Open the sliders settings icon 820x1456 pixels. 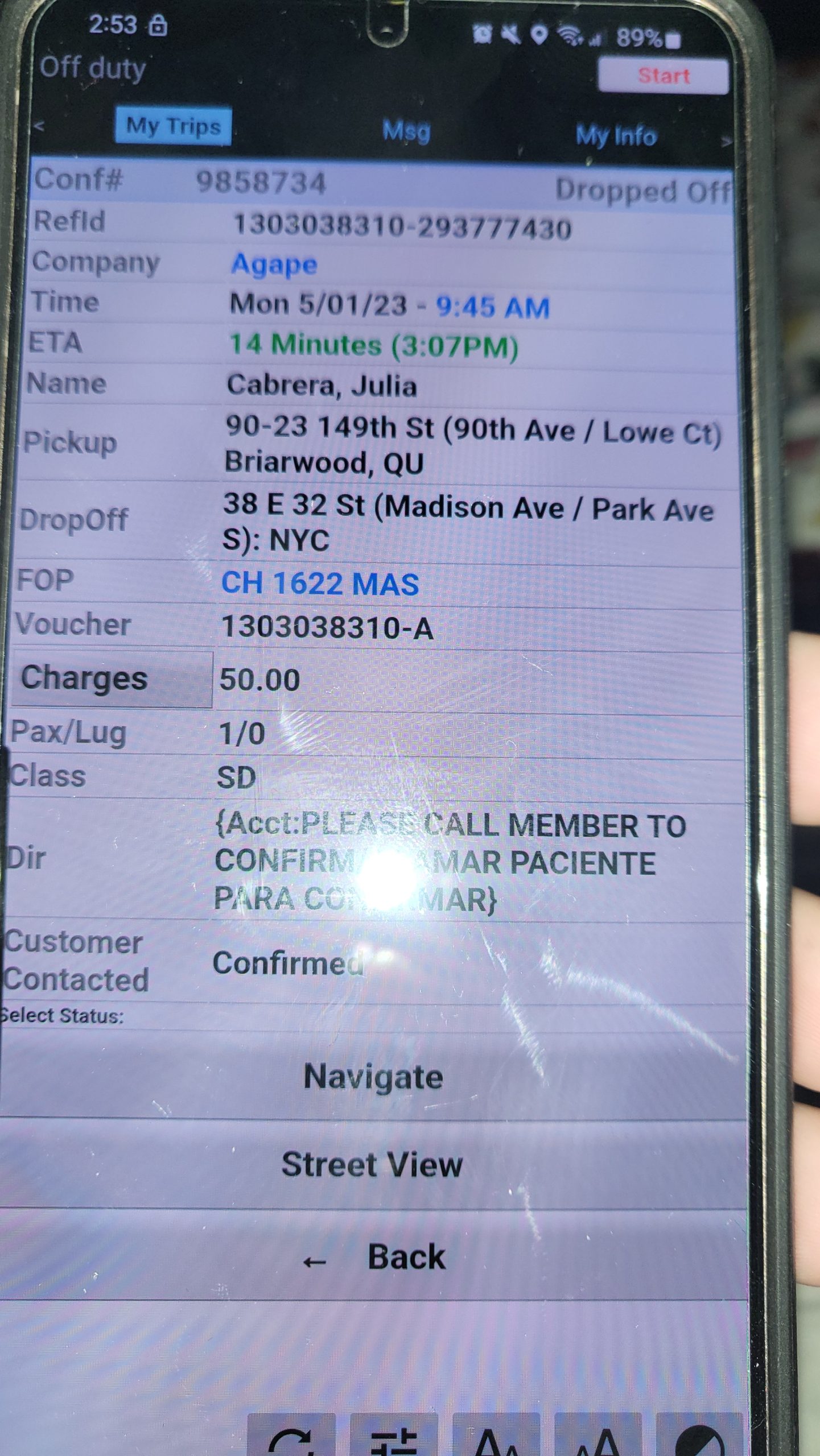394,1436
